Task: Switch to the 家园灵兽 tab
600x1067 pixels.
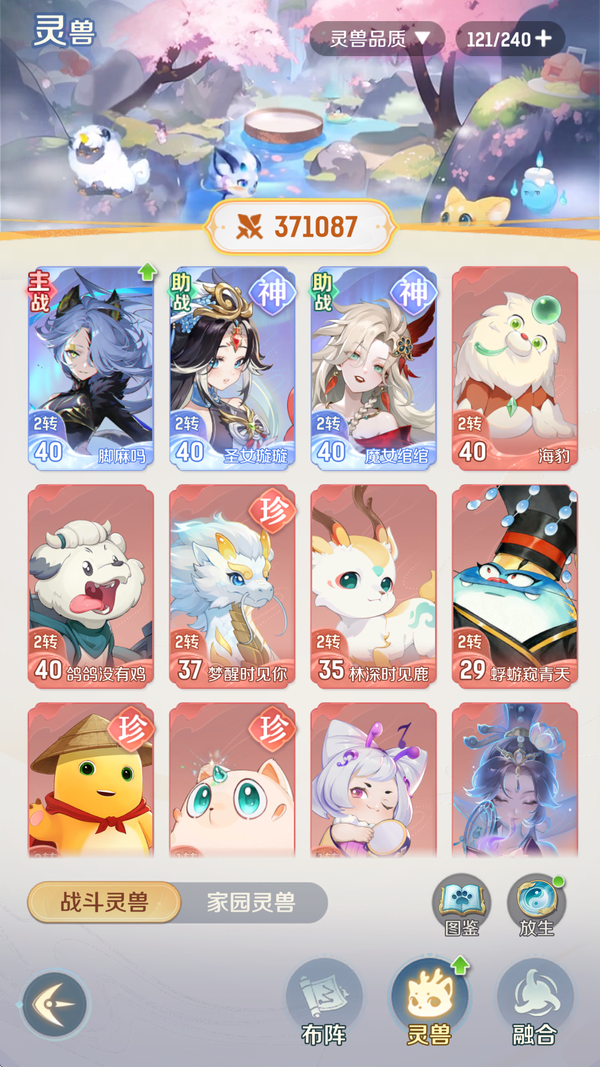Action: [252, 903]
